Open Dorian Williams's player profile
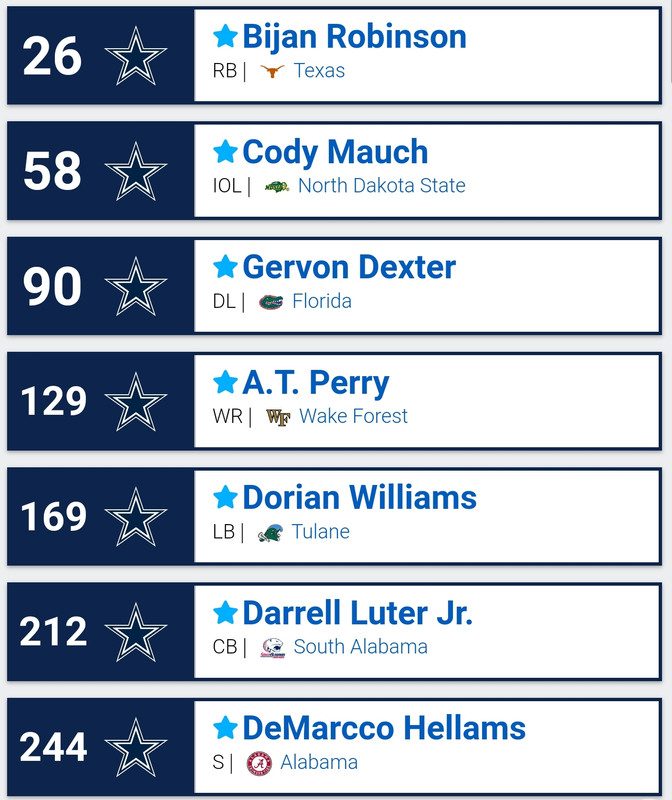 [359, 497]
